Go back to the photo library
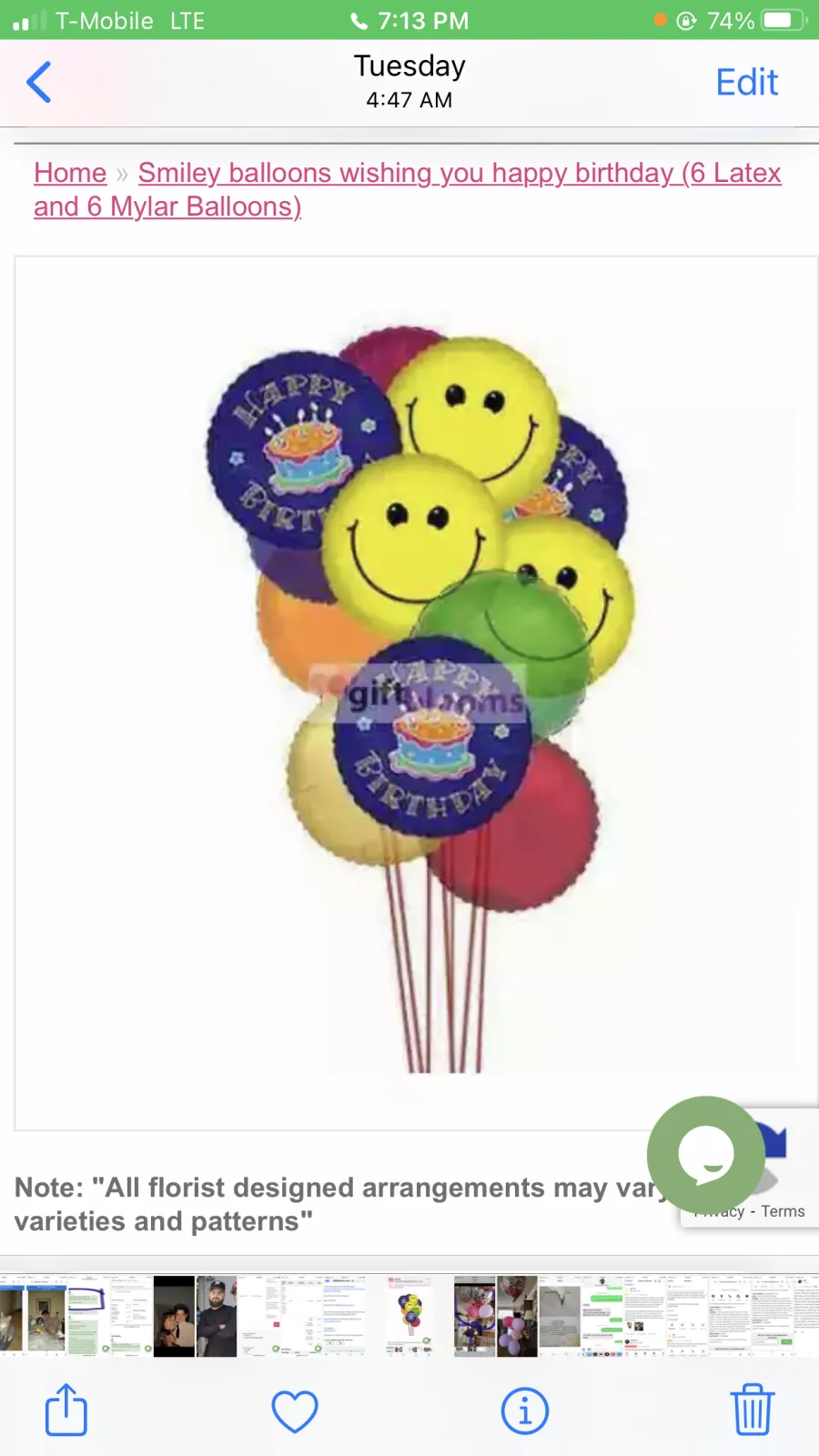The image size is (819, 1456). (x=39, y=83)
